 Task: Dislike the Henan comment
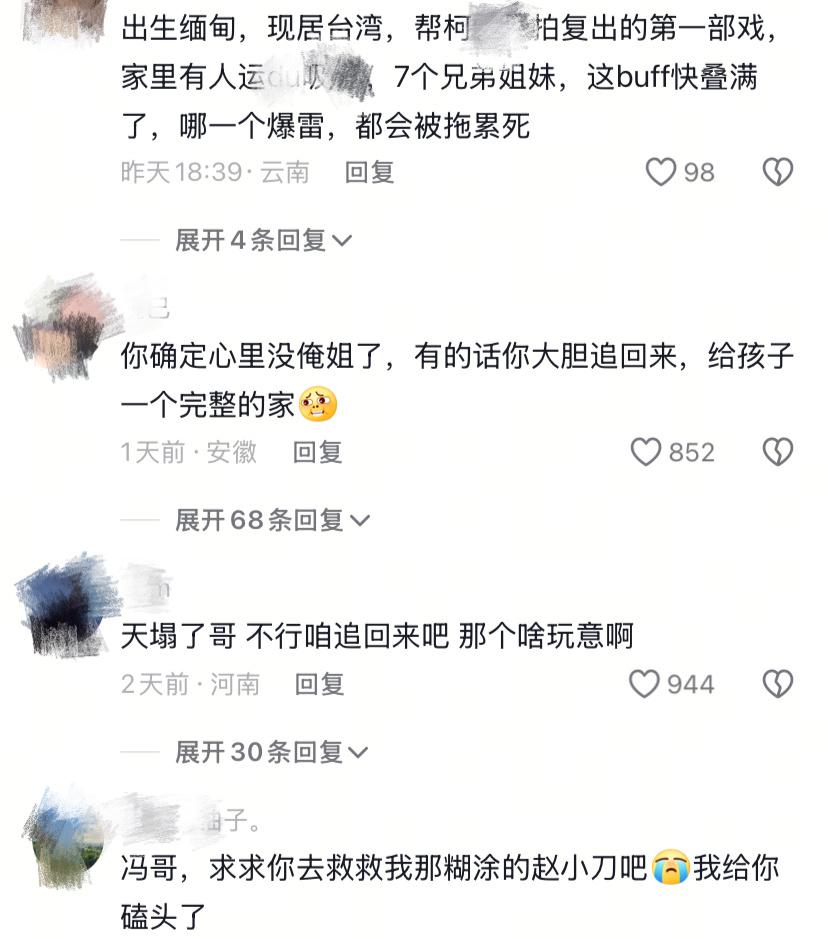(777, 684)
